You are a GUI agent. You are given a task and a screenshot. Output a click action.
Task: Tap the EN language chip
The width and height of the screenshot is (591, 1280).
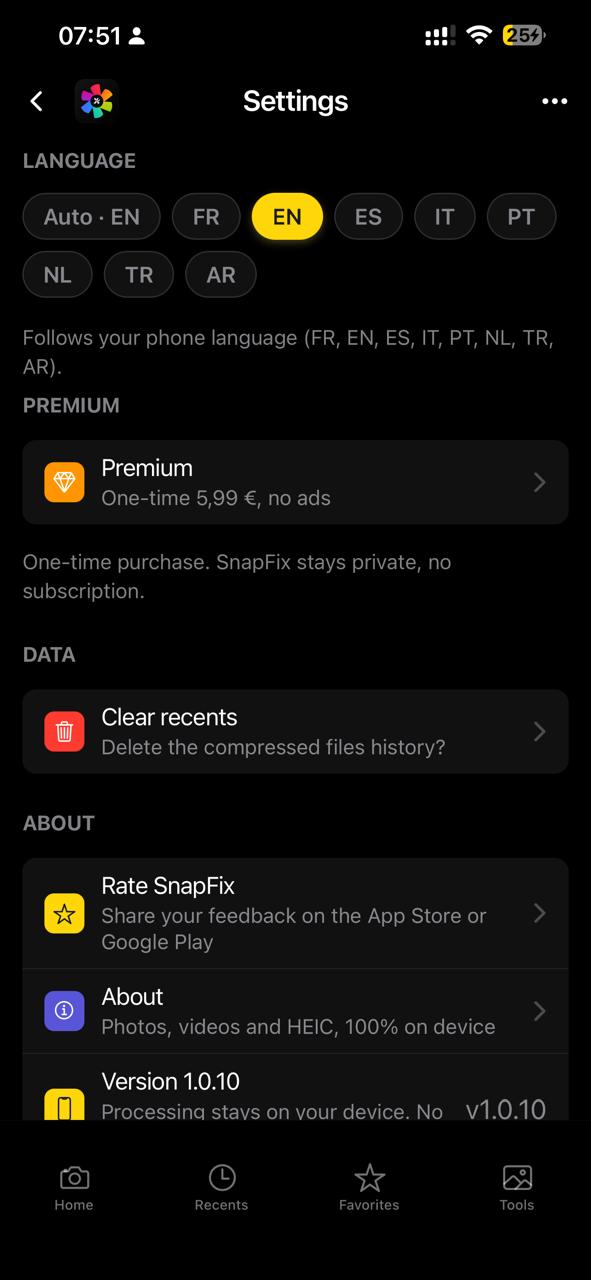click(x=287, y=217)
